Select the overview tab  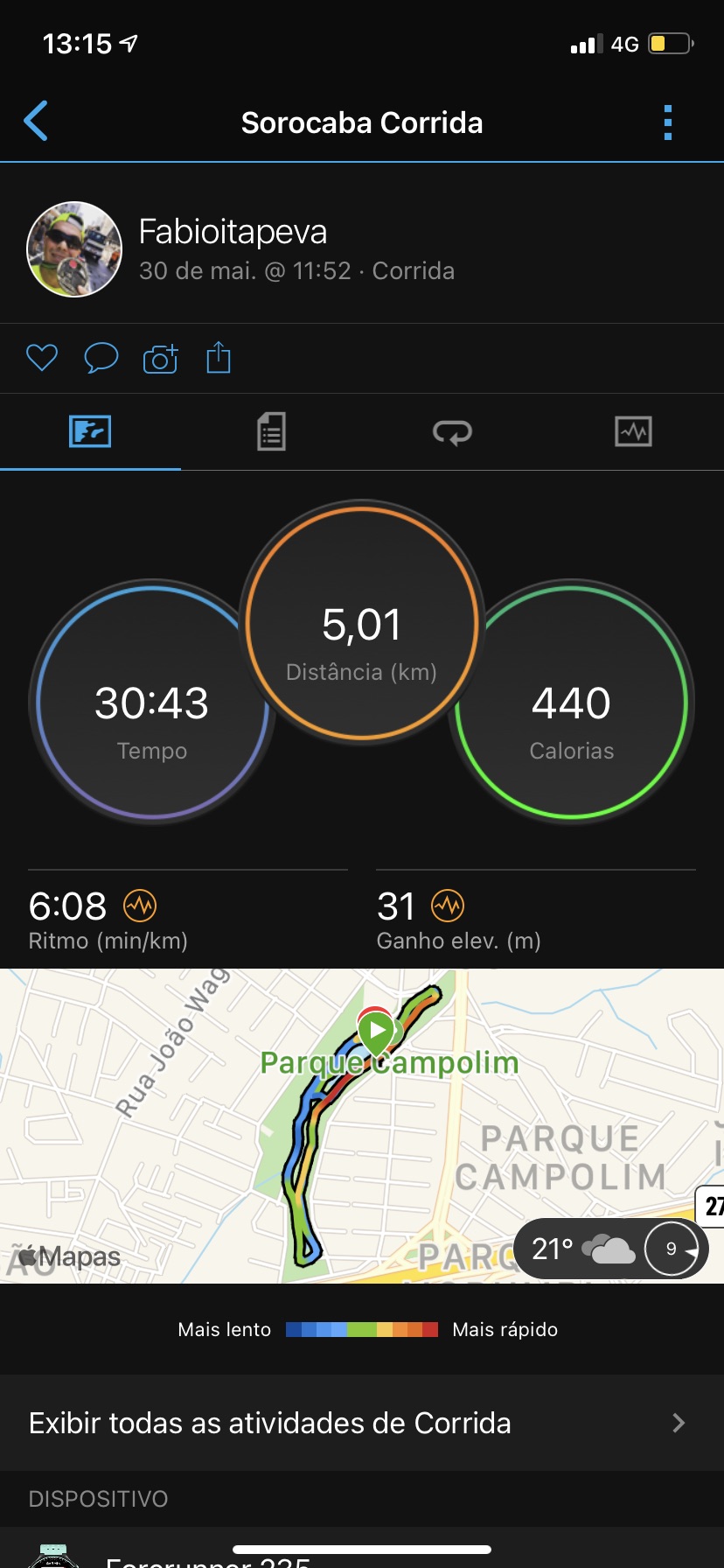pos(90,431)
